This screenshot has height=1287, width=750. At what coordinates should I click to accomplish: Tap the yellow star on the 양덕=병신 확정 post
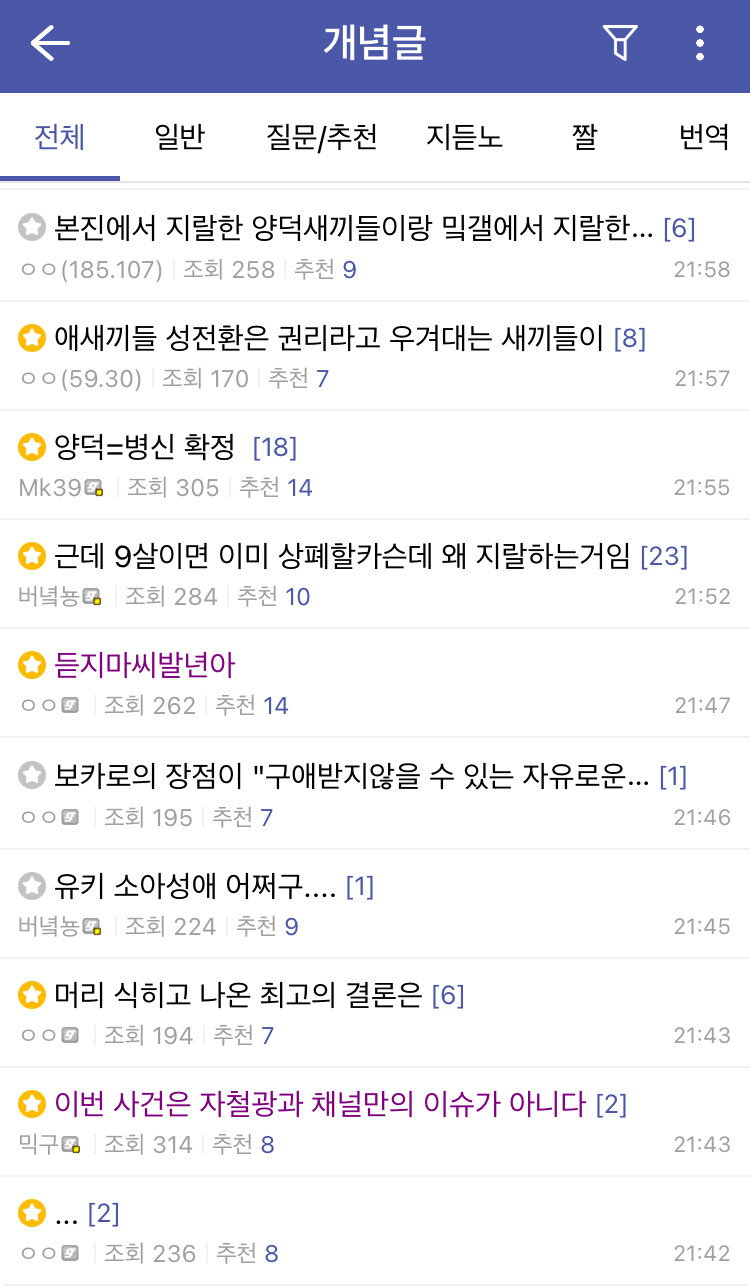pos(31,446)
